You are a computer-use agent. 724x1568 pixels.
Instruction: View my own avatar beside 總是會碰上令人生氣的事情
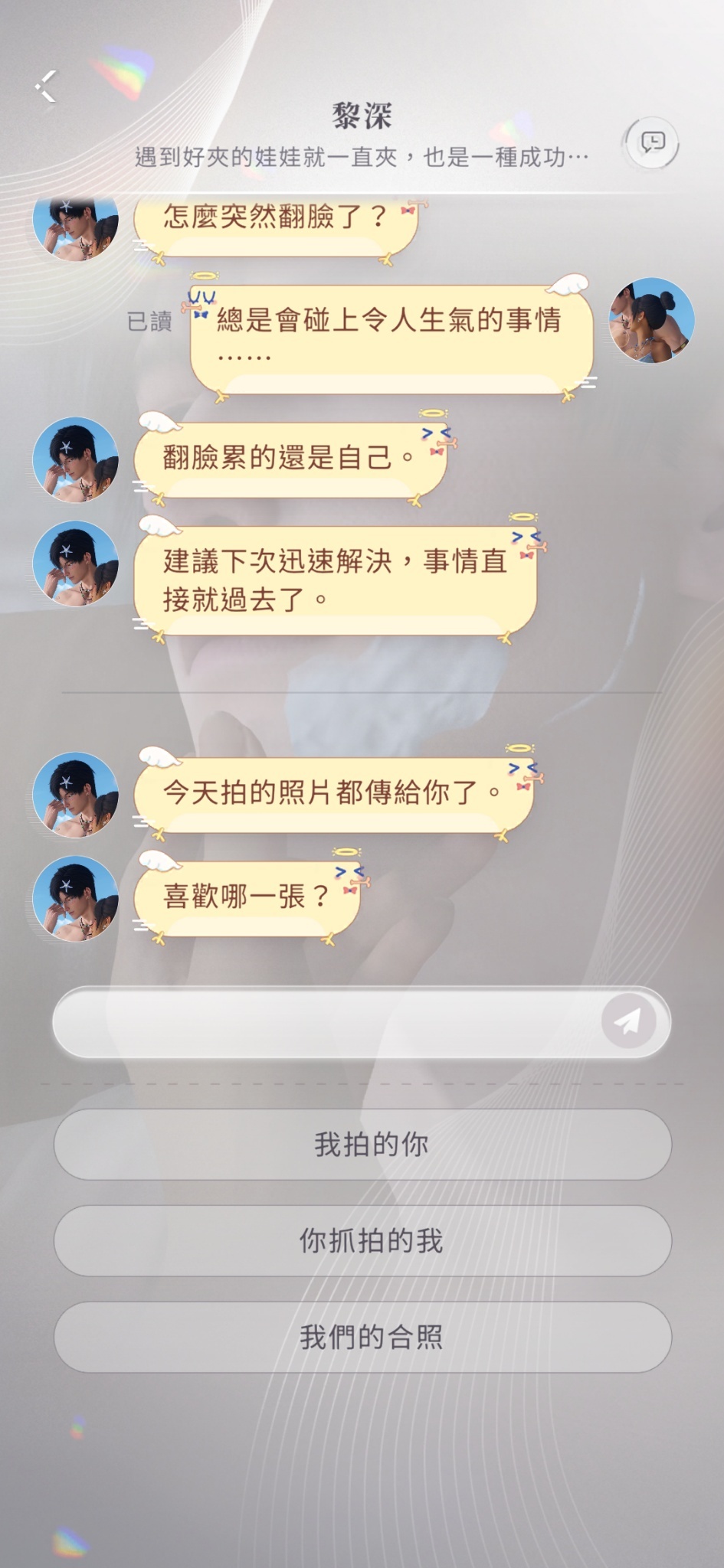(x=651, y=320)
